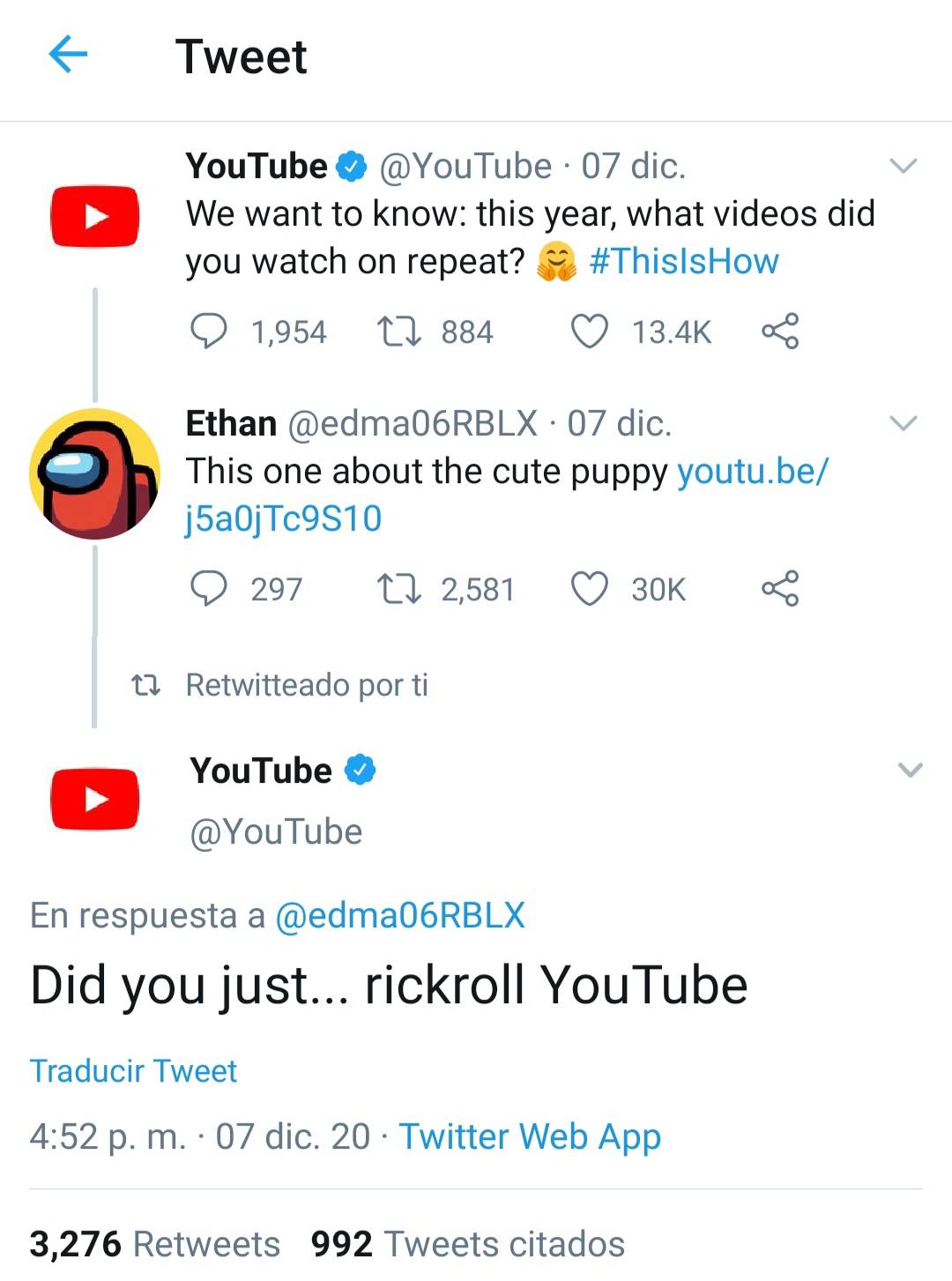Click Traducir Tweet

[x=133, y=1070]
